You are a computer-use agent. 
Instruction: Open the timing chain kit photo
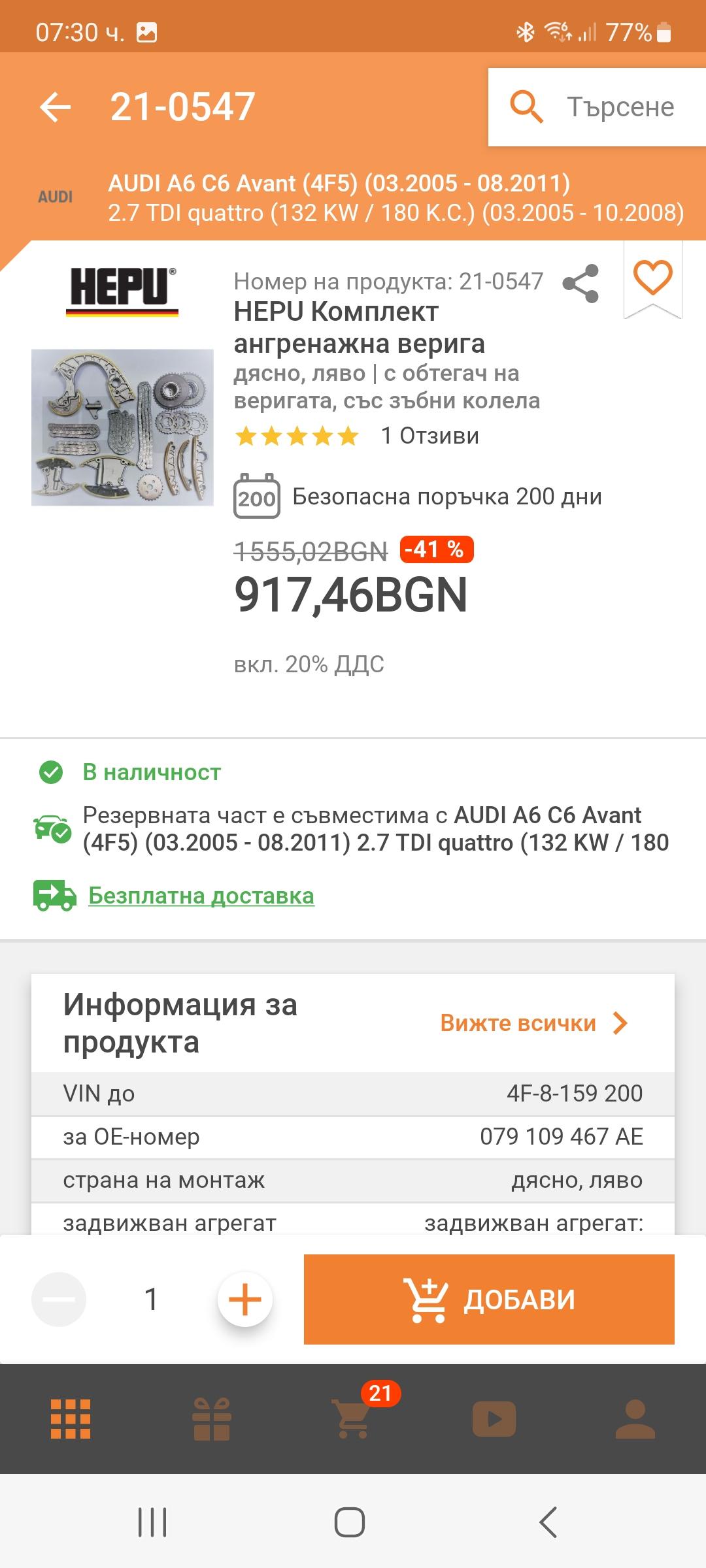122,427
